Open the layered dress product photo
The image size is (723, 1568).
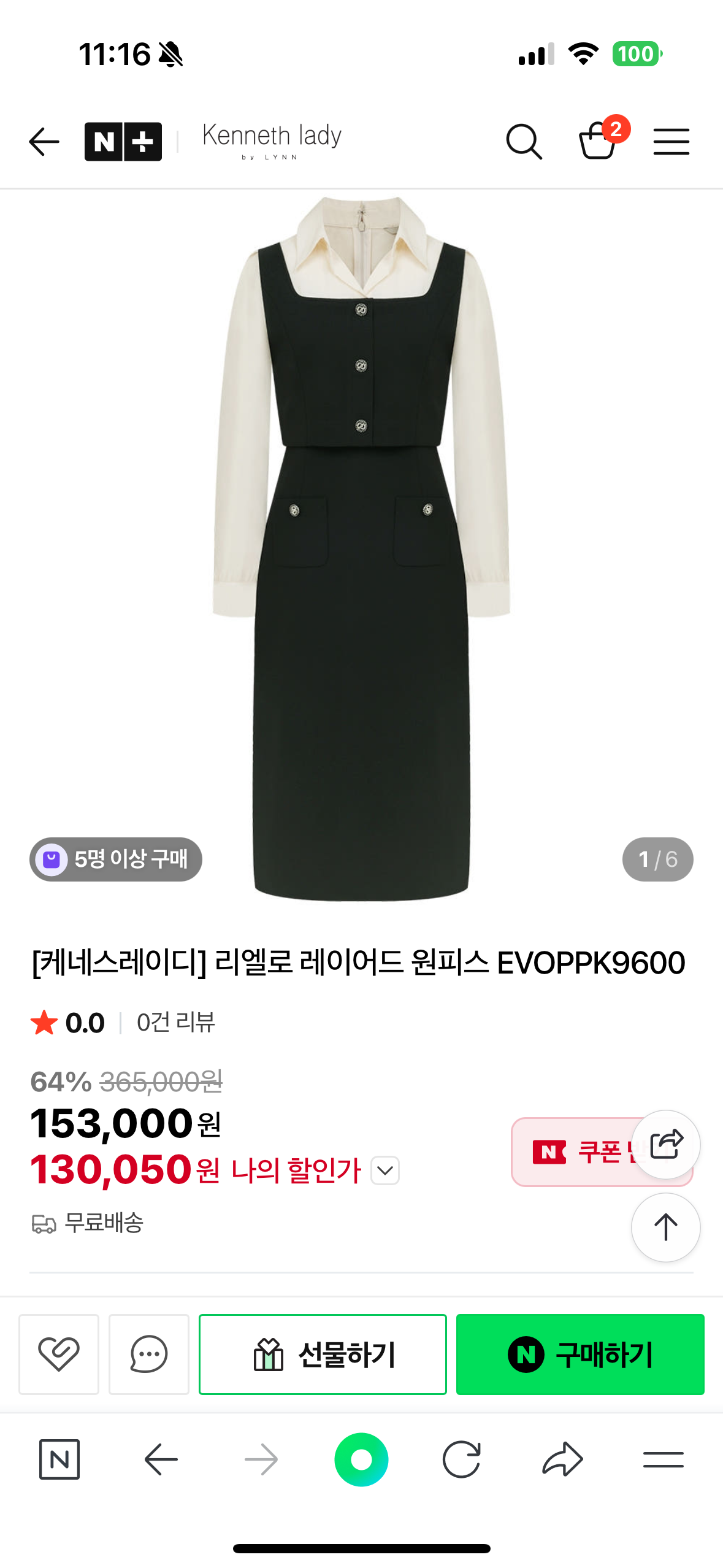pos(361,546)
